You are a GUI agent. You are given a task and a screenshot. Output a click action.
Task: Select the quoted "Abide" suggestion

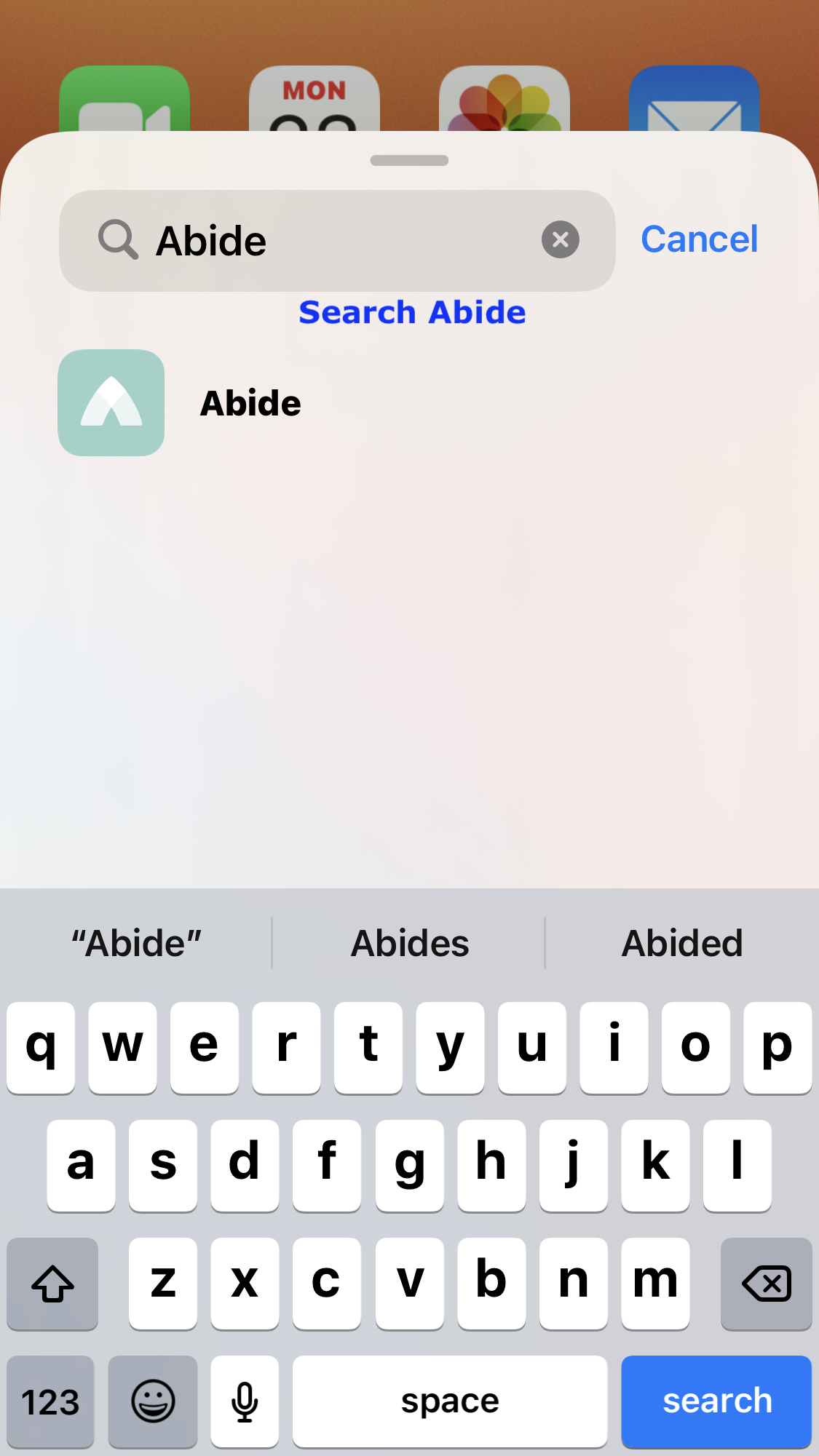(x=136, y=943)
